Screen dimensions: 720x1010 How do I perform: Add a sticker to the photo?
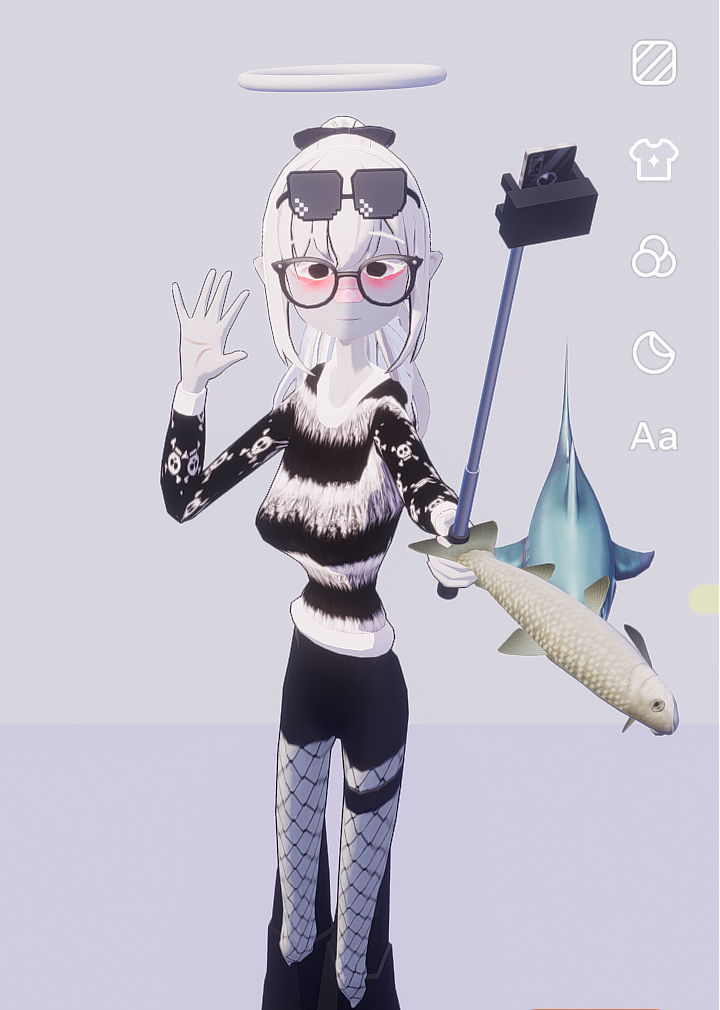(x=654, y=352)
